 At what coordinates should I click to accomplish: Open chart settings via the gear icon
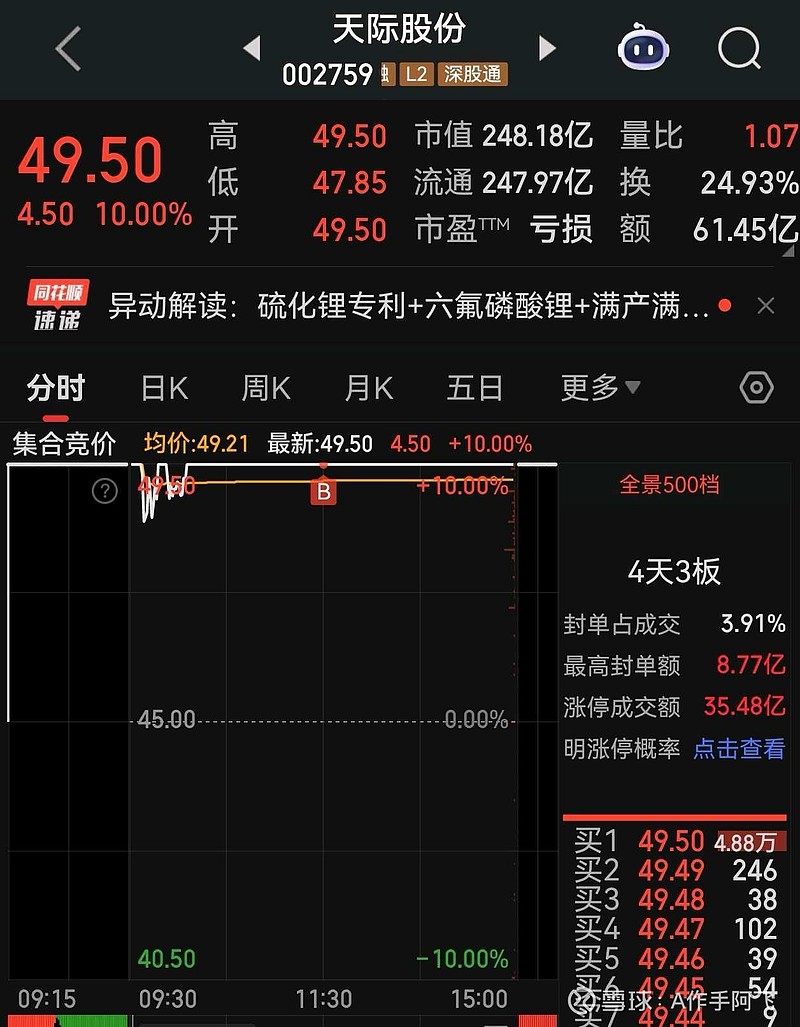(755, 387)
